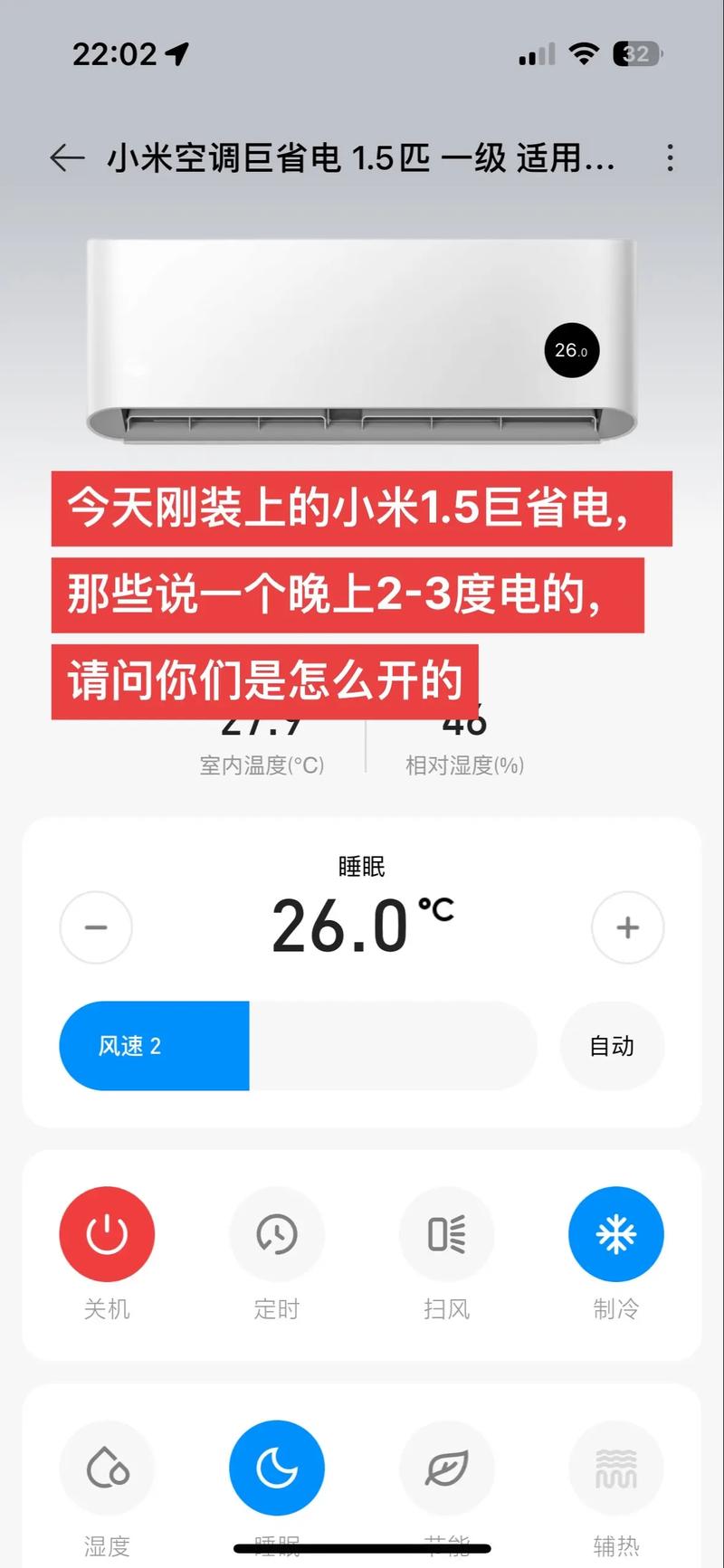This screenshot has width=724, height=1568.
Task: Switch cooling mode on via snowflake icon
Action: [x=616, y=1233]
